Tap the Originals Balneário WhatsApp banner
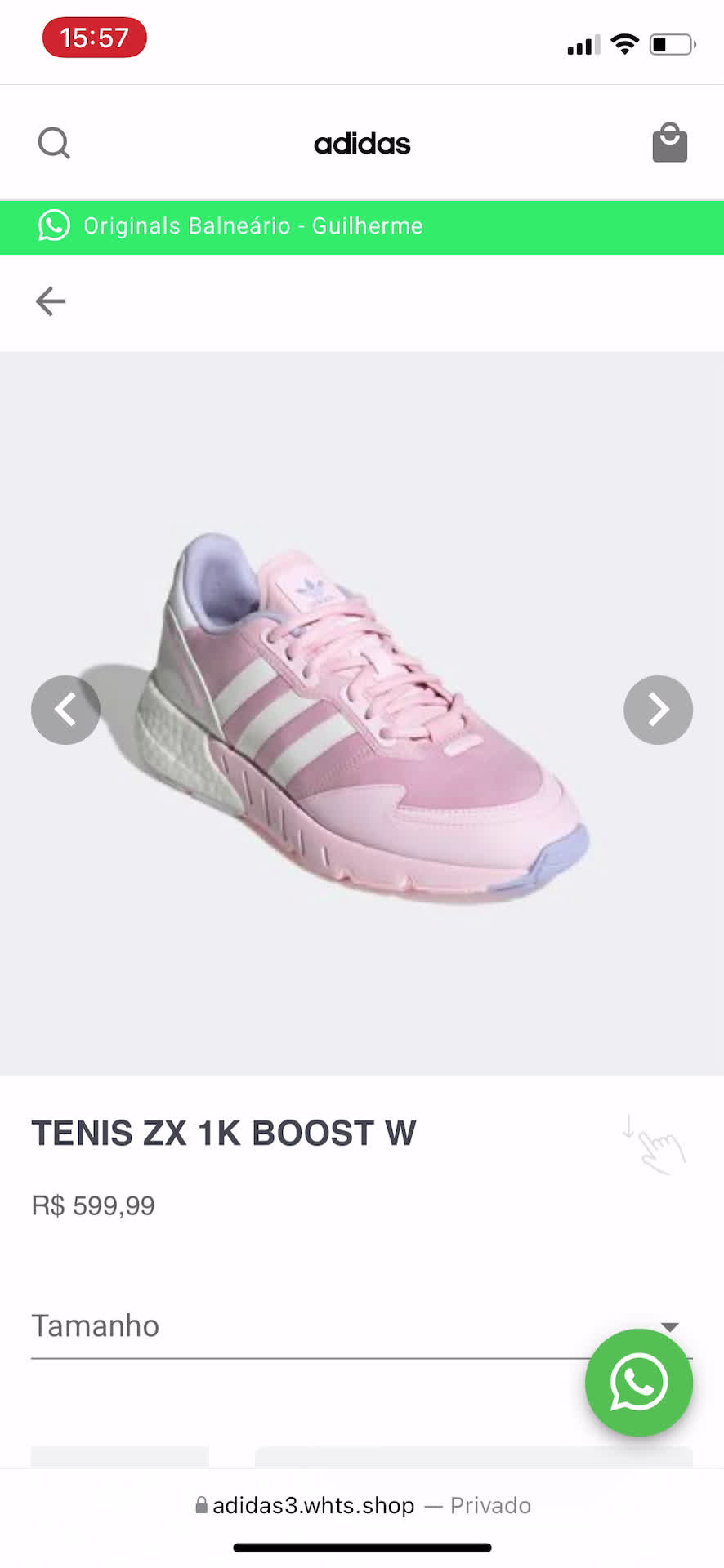Viewport: 724px width, 1568px height. [x=361, y=226]
